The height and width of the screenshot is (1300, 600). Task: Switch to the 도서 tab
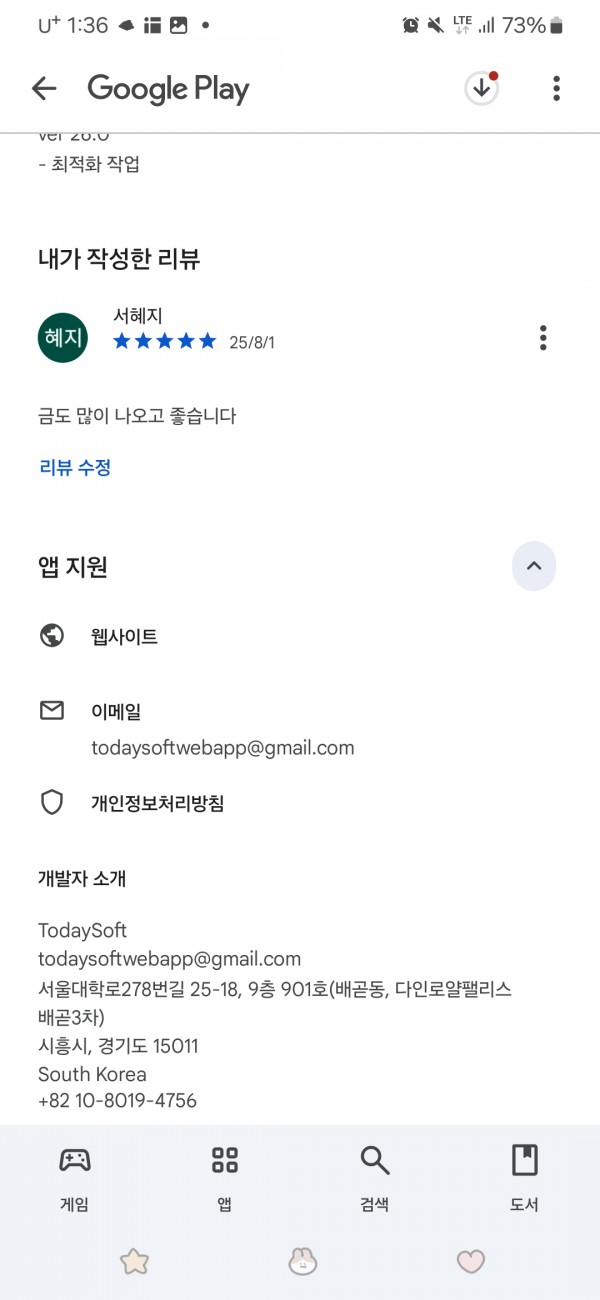[x=525, y=1176]
